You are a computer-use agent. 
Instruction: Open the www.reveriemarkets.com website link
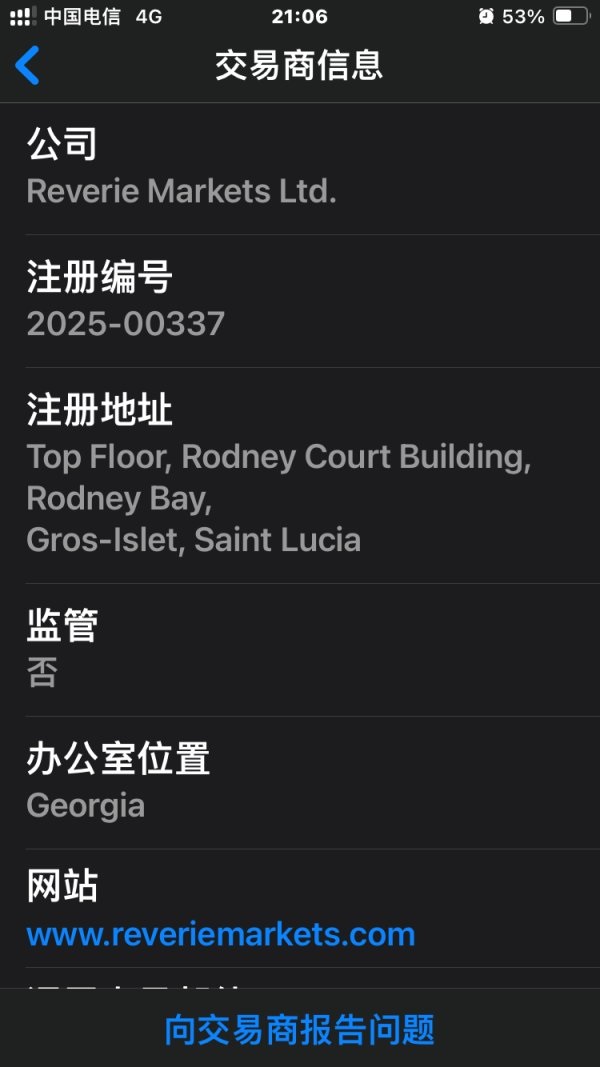(220, 934)
